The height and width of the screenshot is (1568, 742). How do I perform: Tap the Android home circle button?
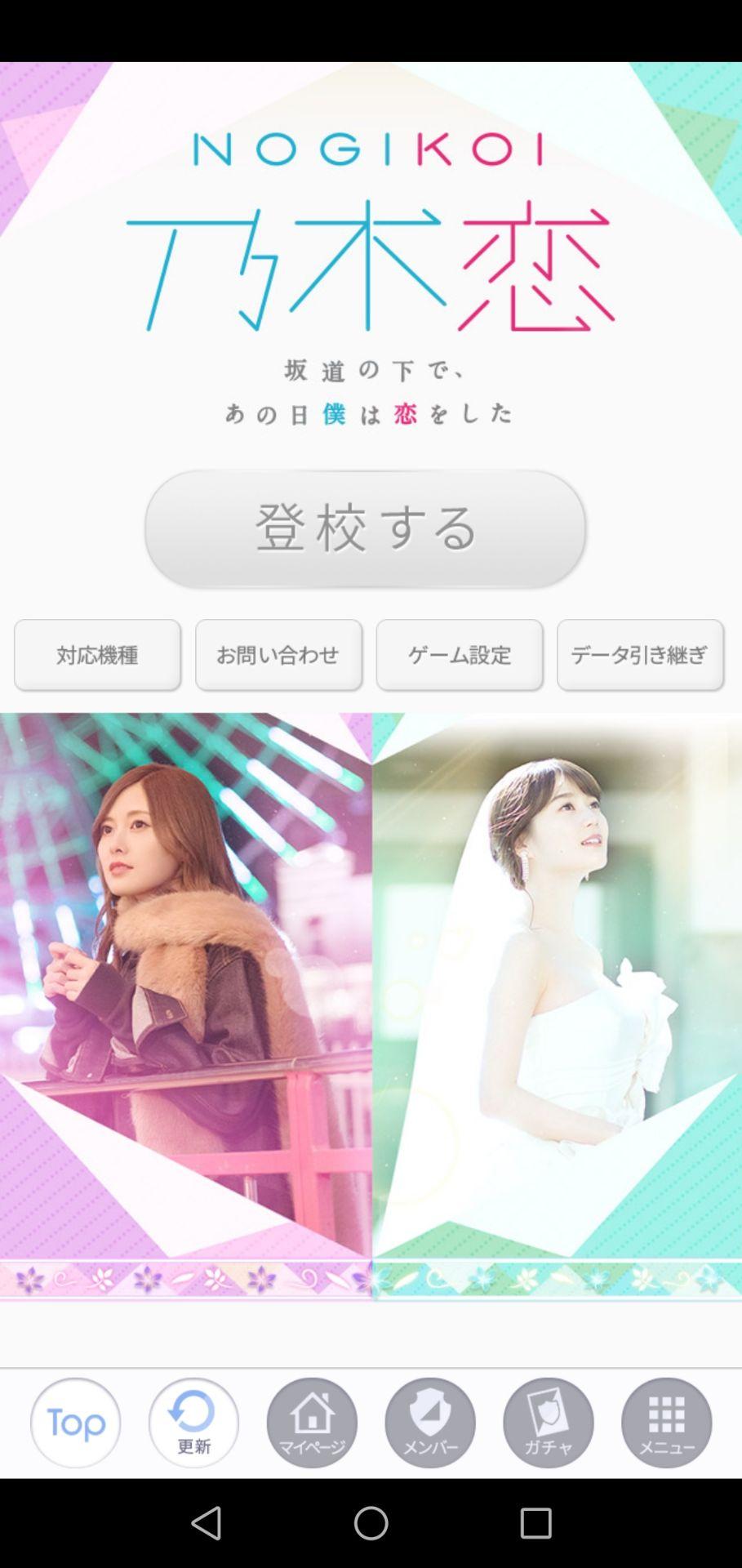(x=371, y=1522)
